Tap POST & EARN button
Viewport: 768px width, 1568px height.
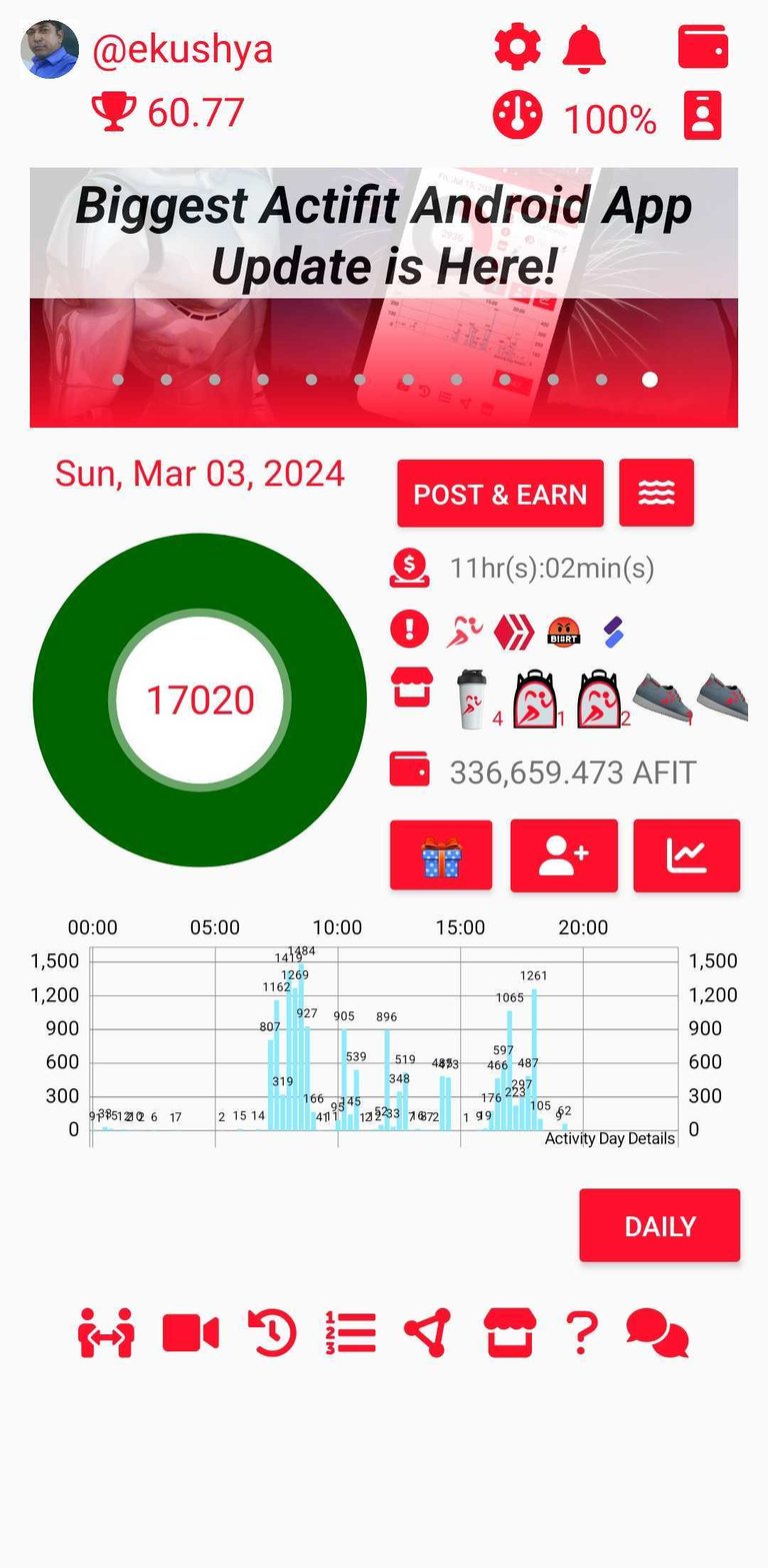pos(500,494)
